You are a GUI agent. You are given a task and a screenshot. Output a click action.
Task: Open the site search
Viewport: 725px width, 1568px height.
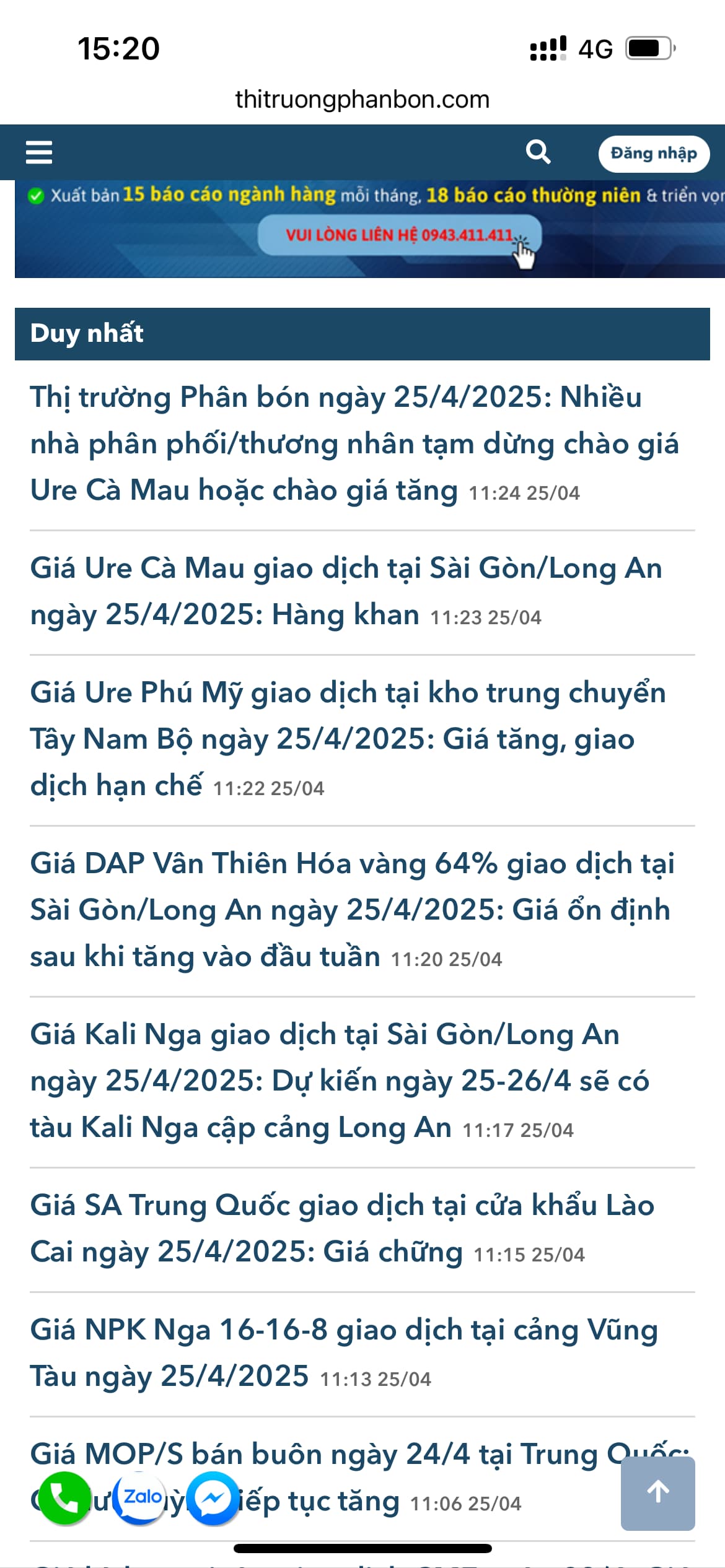pyautogui.click(x=538, y=152)
